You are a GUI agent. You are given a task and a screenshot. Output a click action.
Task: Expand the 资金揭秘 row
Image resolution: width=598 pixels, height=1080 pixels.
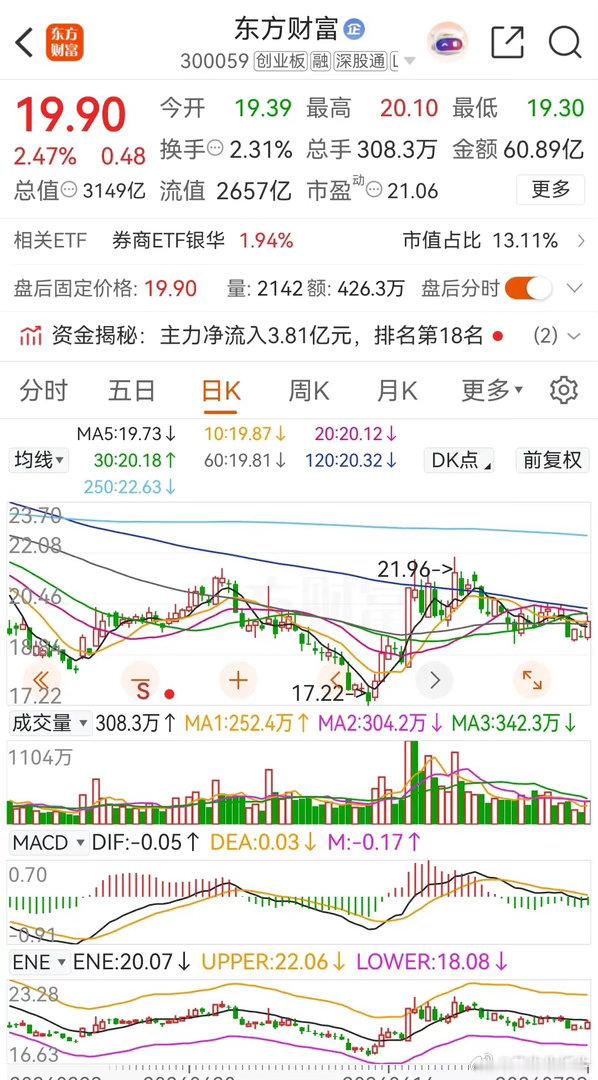point(299,336)
